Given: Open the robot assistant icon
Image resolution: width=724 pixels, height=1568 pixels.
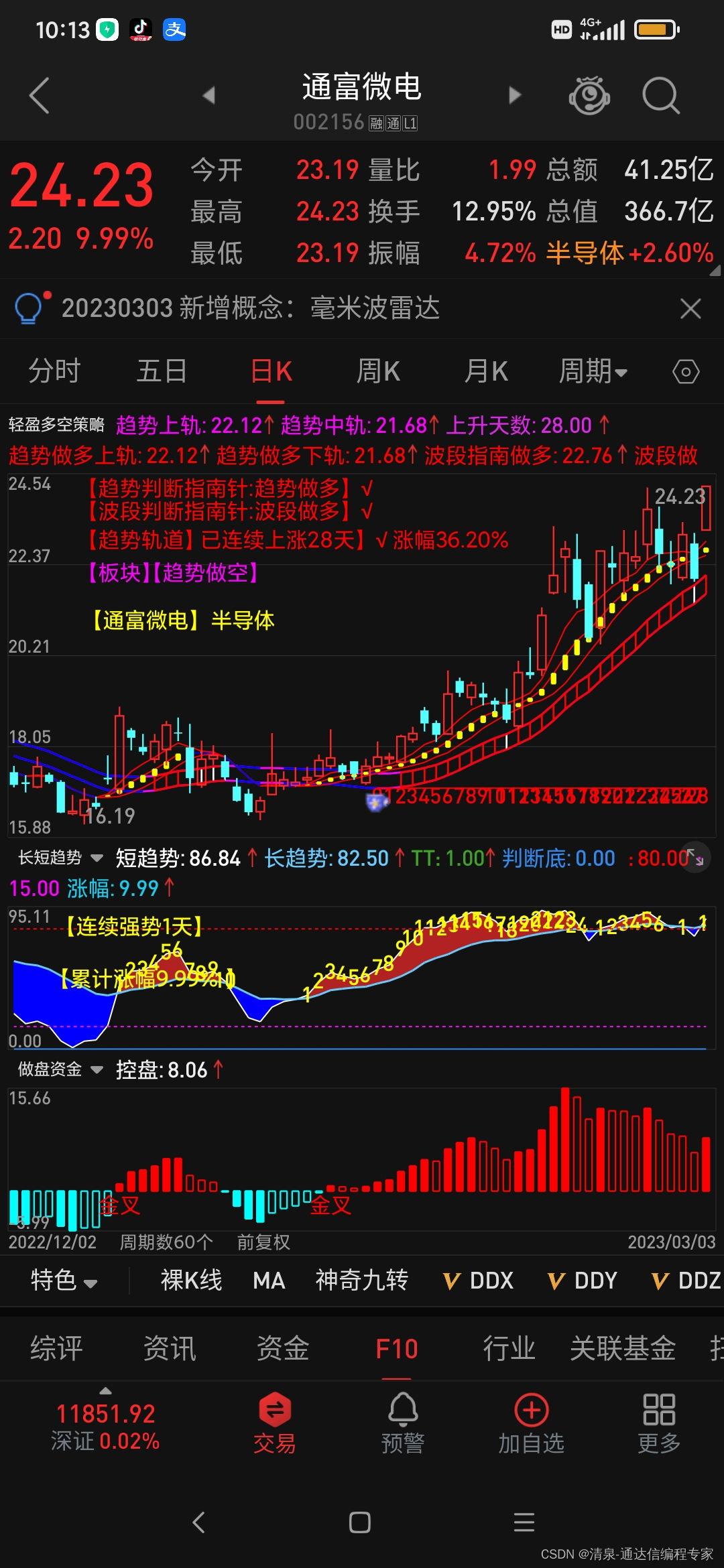Looking at the screenshot, I should tap(589, 96).
